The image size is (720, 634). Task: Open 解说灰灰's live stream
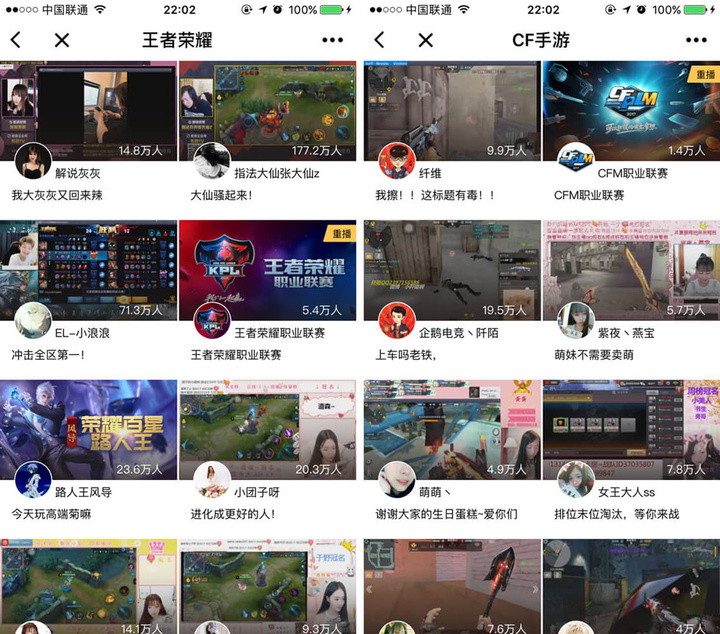click(x=88, y=110)
